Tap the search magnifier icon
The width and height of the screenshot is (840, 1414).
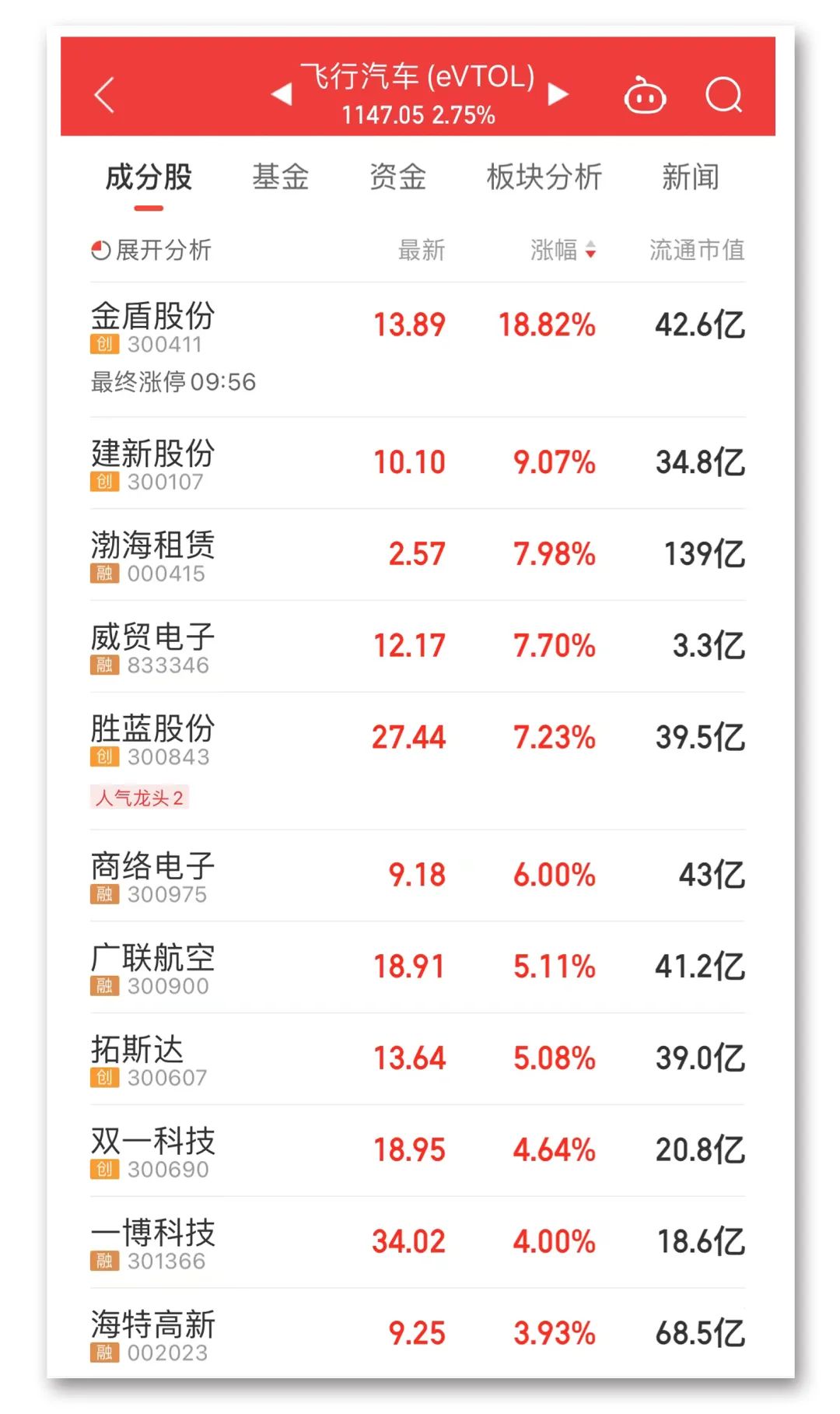click(x=725, y=93)
